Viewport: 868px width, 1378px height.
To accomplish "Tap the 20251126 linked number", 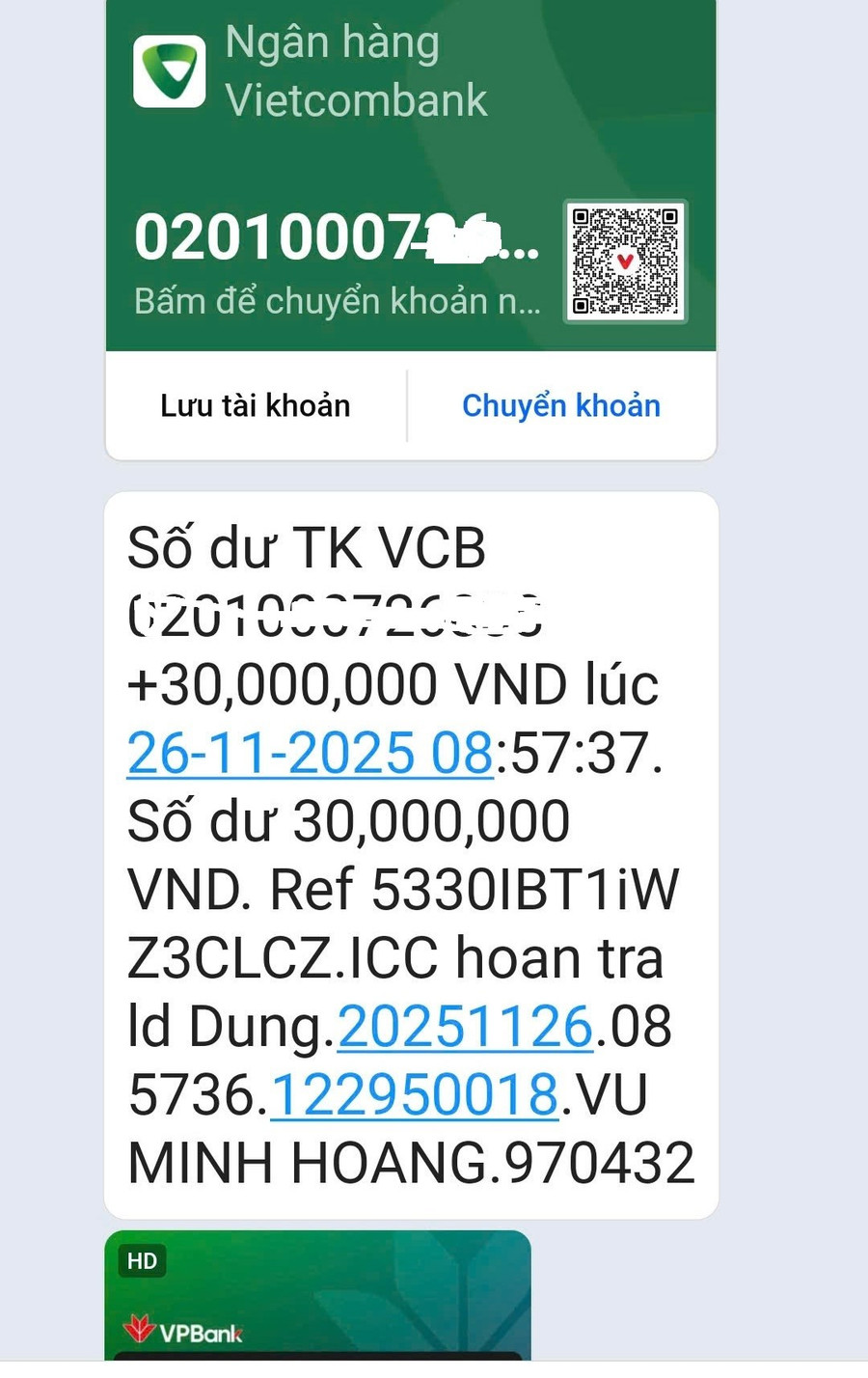I will coord(465,1027).
